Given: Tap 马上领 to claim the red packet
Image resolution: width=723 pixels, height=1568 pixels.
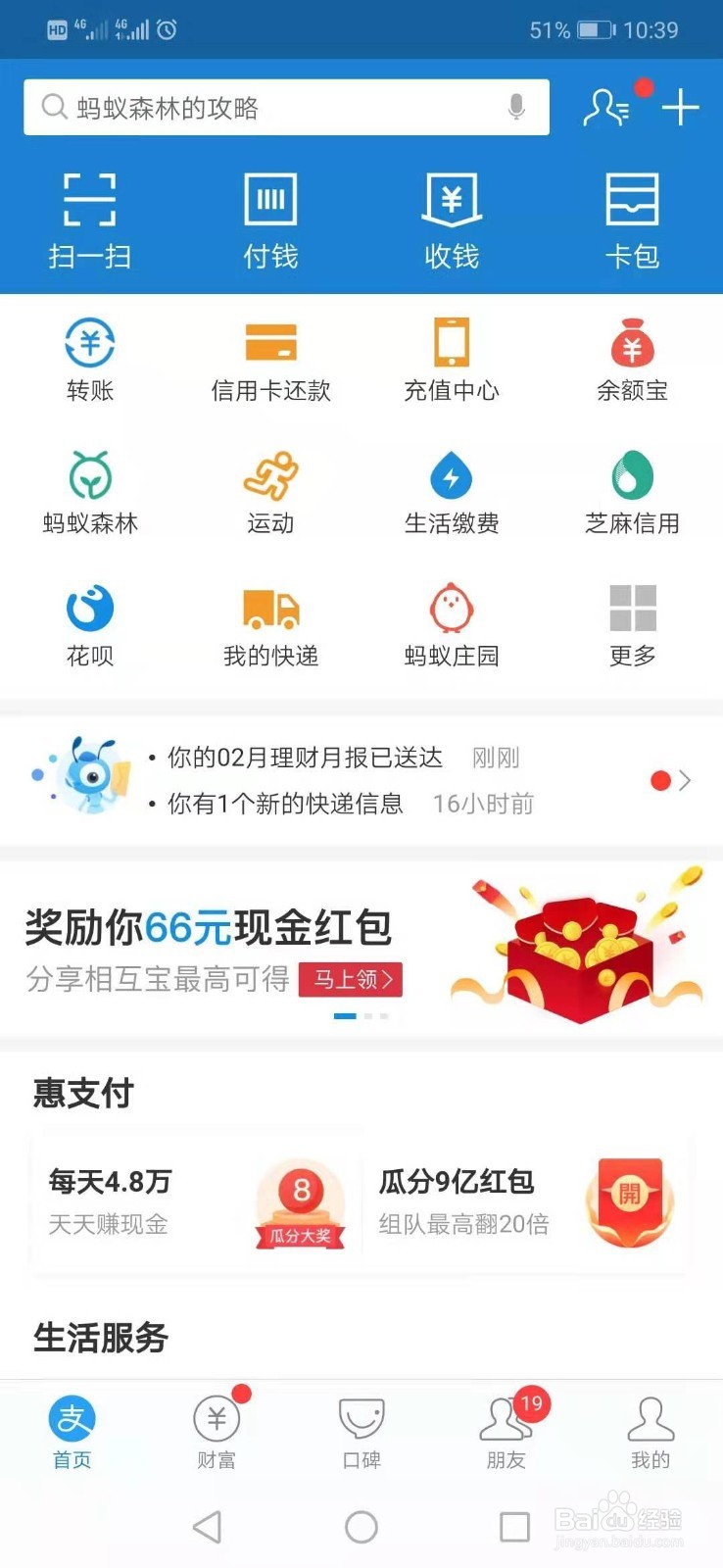Looking at the screenshot, I should (x=350, y=980).
